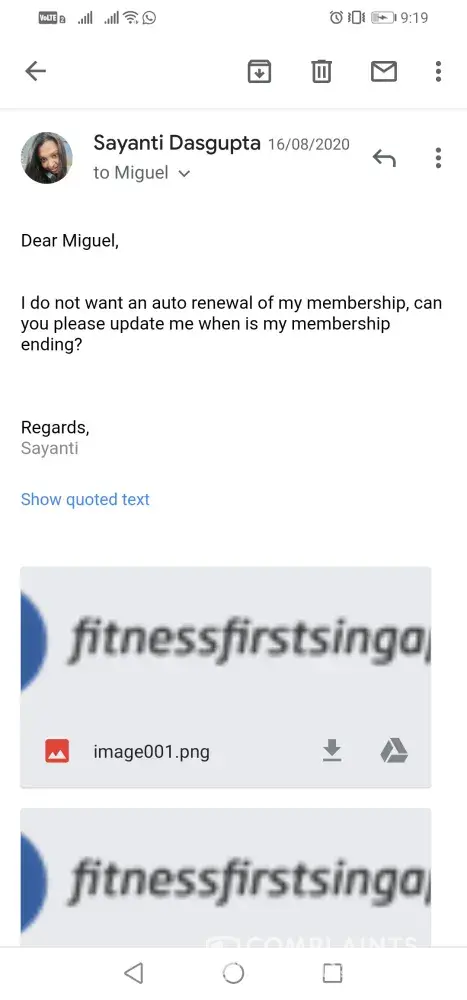Tap the system home button
This screenshot has height=1000, width=467.
coord(233,973)
